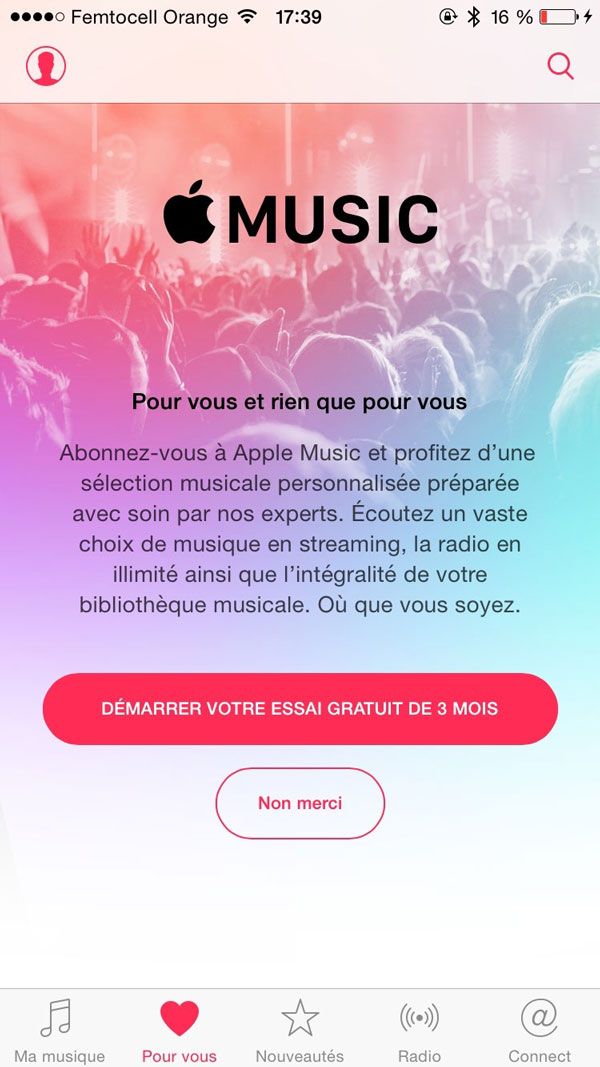Select the Pour vous tab
This screenshot has width=600, height=1067.
(179, 1030)
